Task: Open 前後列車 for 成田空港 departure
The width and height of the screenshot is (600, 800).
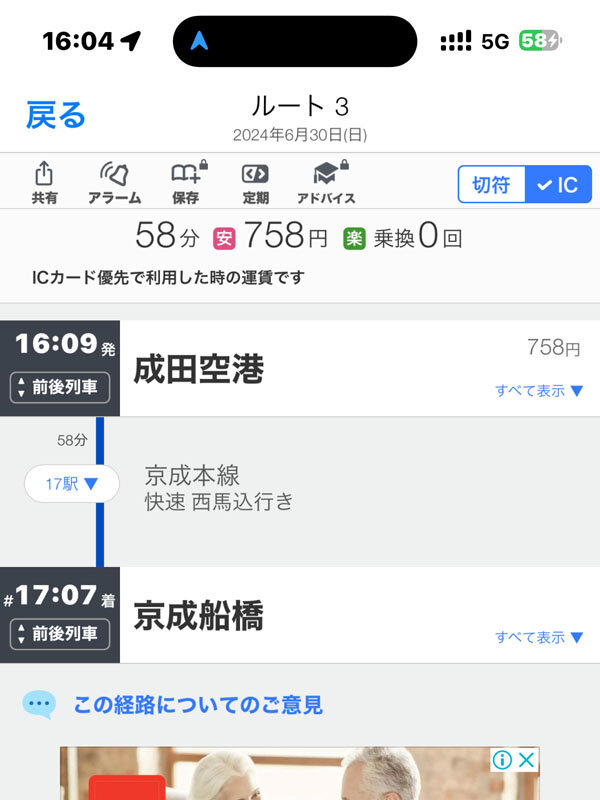Action: coord(60,387)
